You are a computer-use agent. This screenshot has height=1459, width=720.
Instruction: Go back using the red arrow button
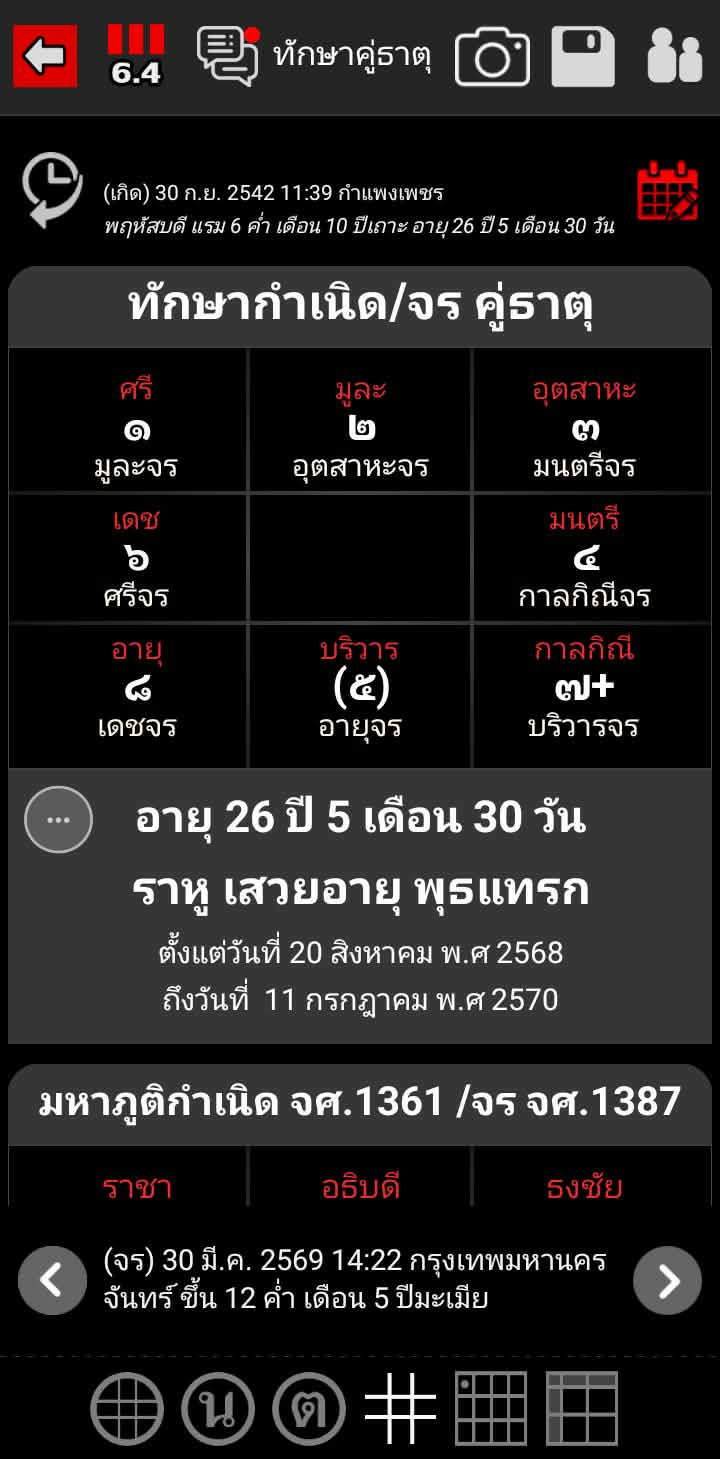coord(45,56)
